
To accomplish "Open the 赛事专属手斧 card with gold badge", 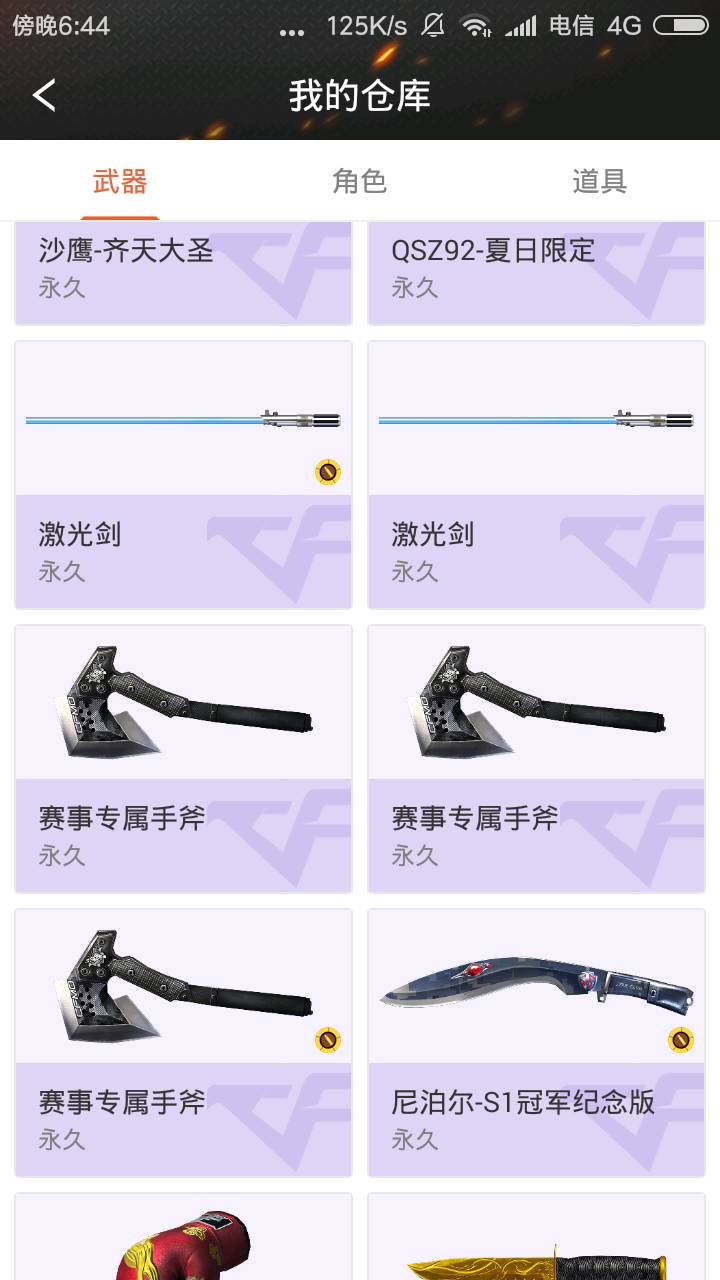I will 183,1042.
